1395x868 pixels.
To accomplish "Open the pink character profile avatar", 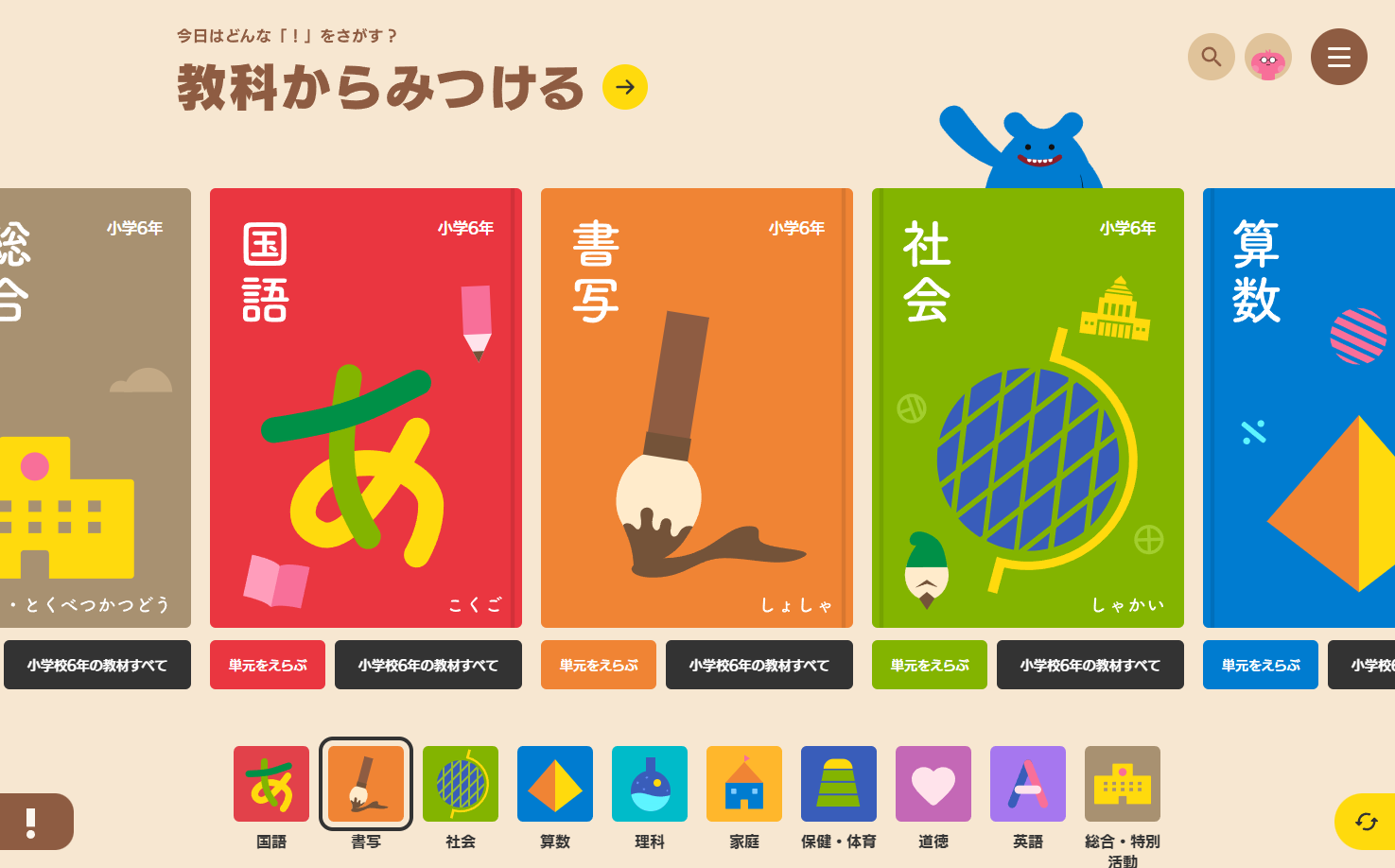I will click(1267, 58).
